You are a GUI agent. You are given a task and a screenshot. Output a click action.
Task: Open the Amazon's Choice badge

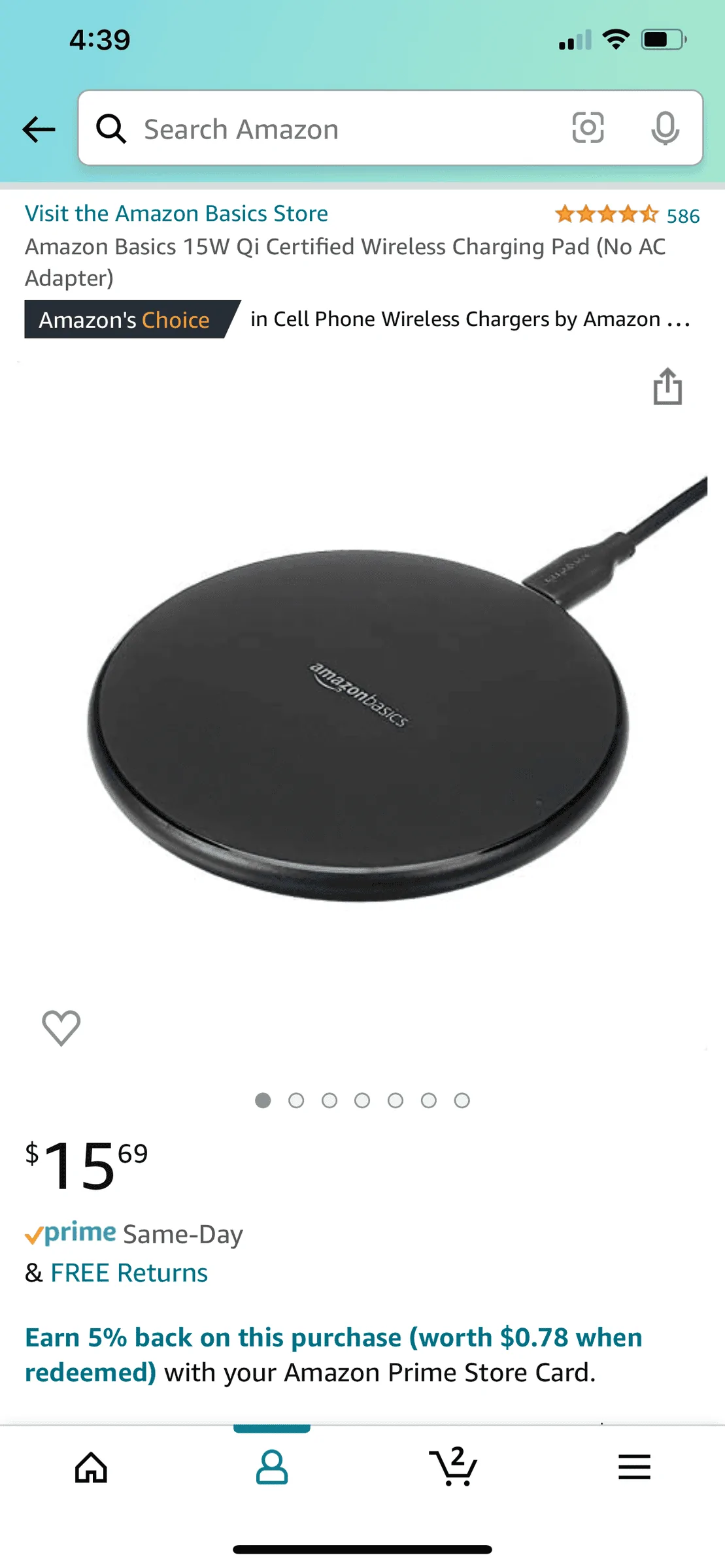[x=126, y=319]
